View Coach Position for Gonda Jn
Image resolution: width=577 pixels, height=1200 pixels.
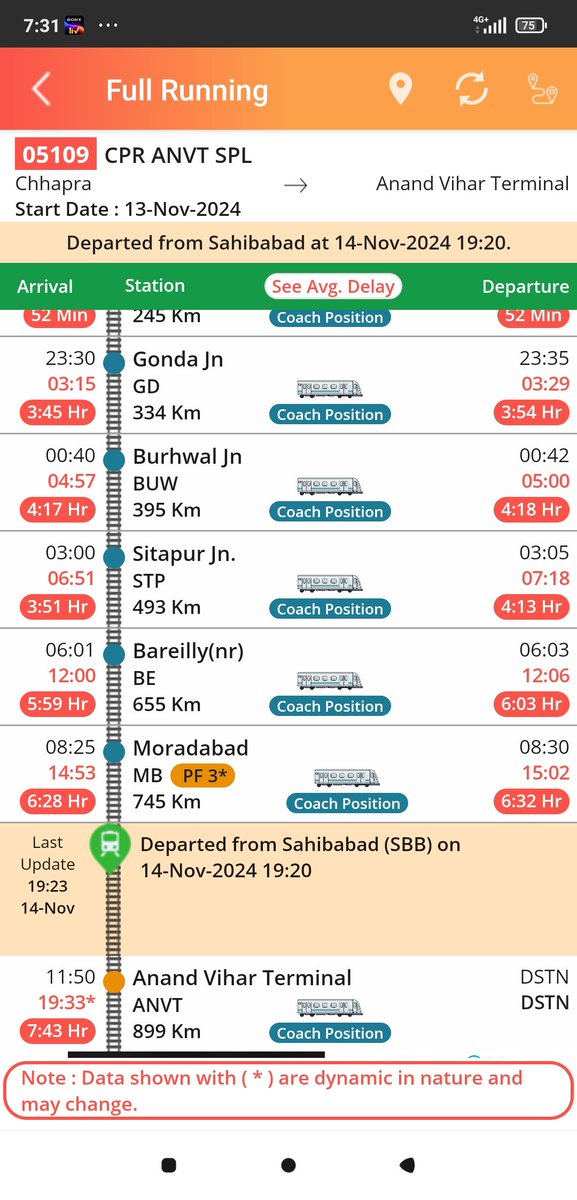pyautogui.click(x=330, y=414)
